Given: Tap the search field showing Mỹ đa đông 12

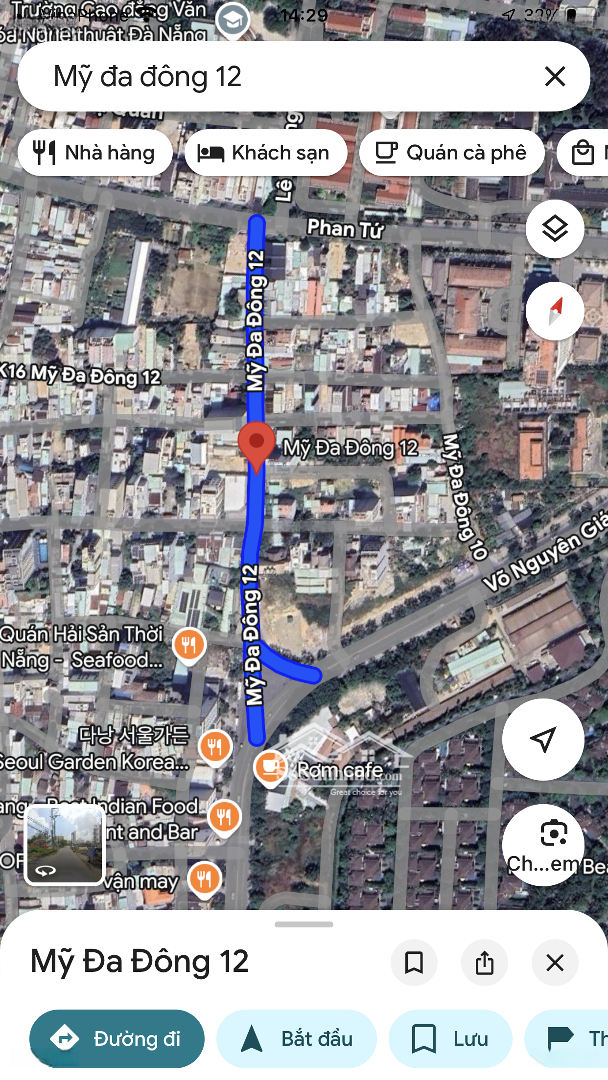Looking at the screenshot, I should pos(280,76).
